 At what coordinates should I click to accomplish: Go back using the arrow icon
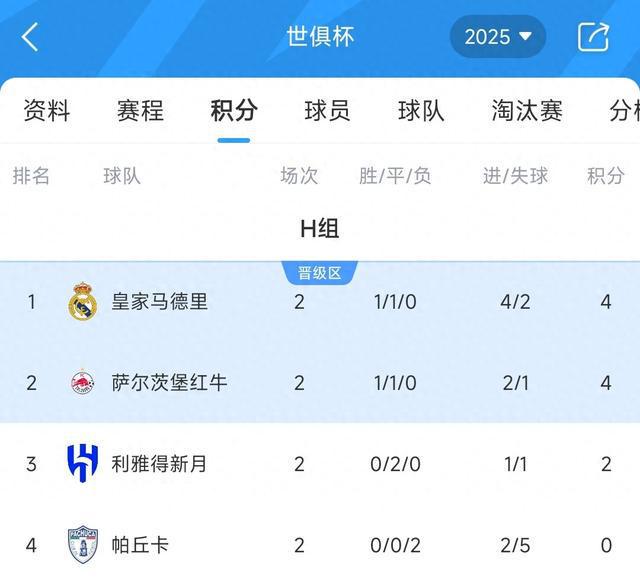pos(30,38)
